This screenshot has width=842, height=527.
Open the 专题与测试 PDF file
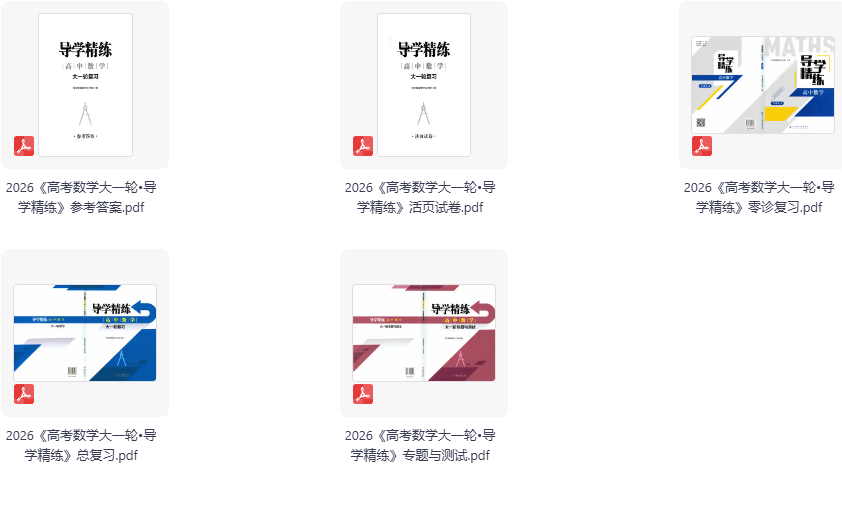pyautogui.click(x=423, y=333)
